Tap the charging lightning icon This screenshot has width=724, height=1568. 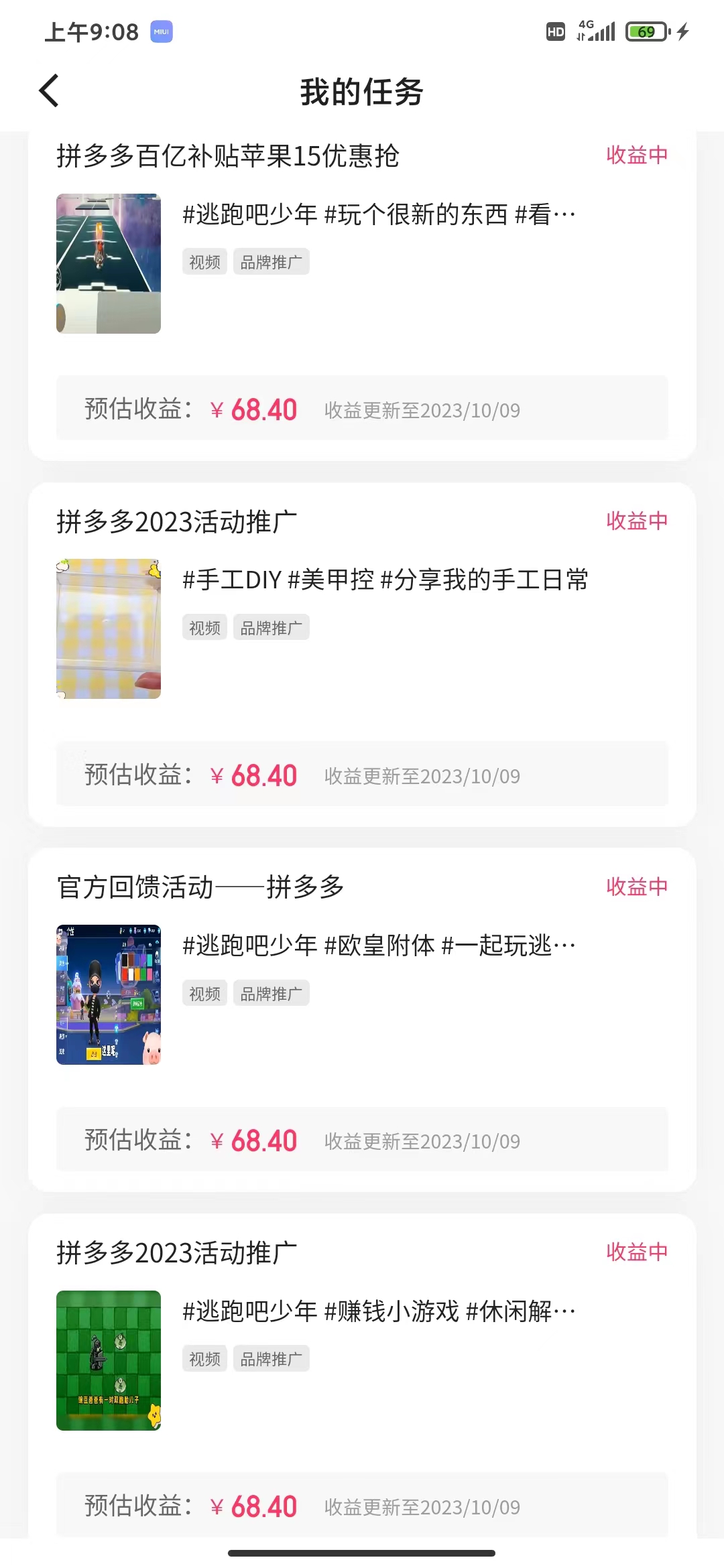[684, 30]
